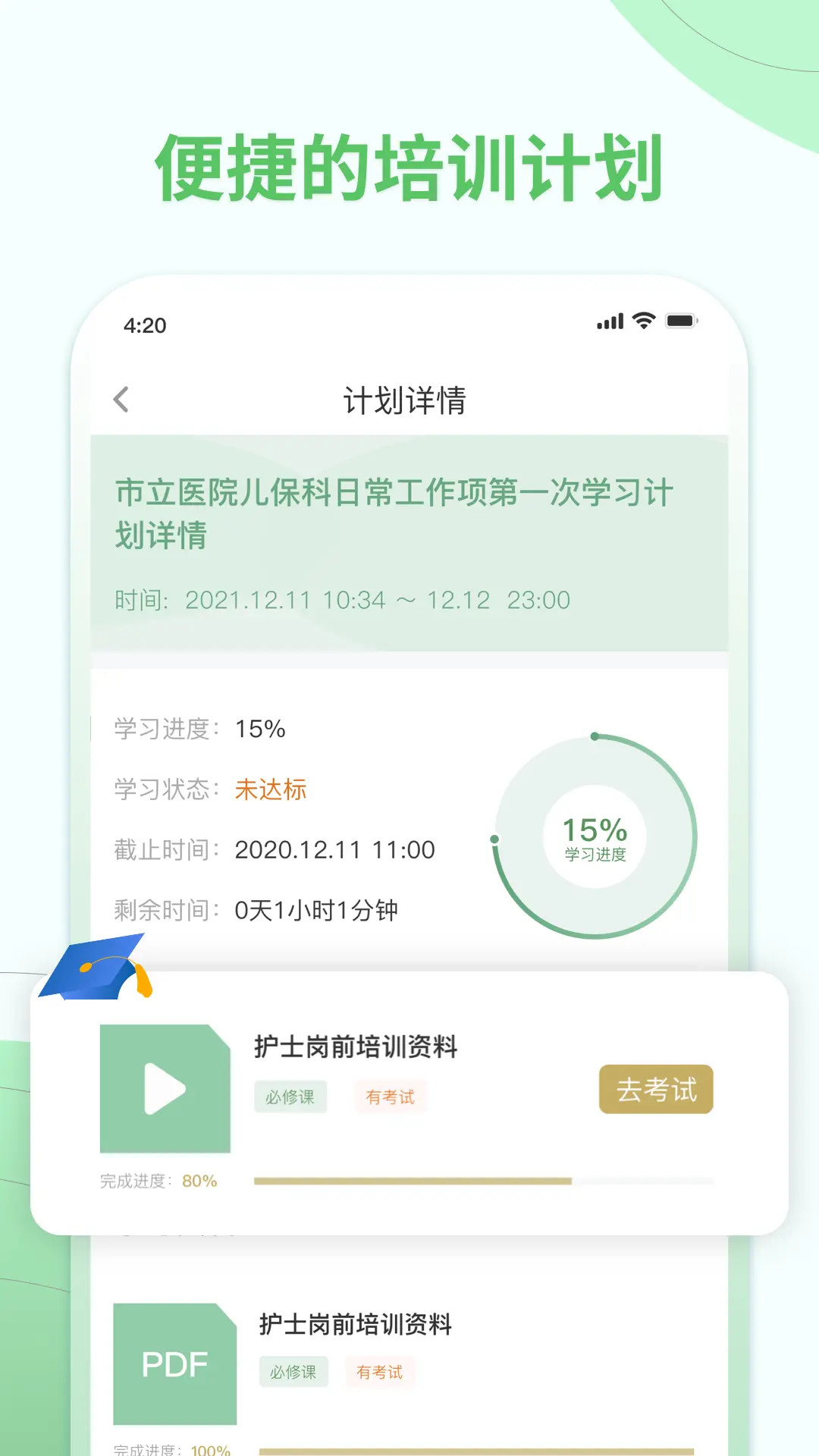
Task: Tap the back arrow icon
Action: point(121,398)
